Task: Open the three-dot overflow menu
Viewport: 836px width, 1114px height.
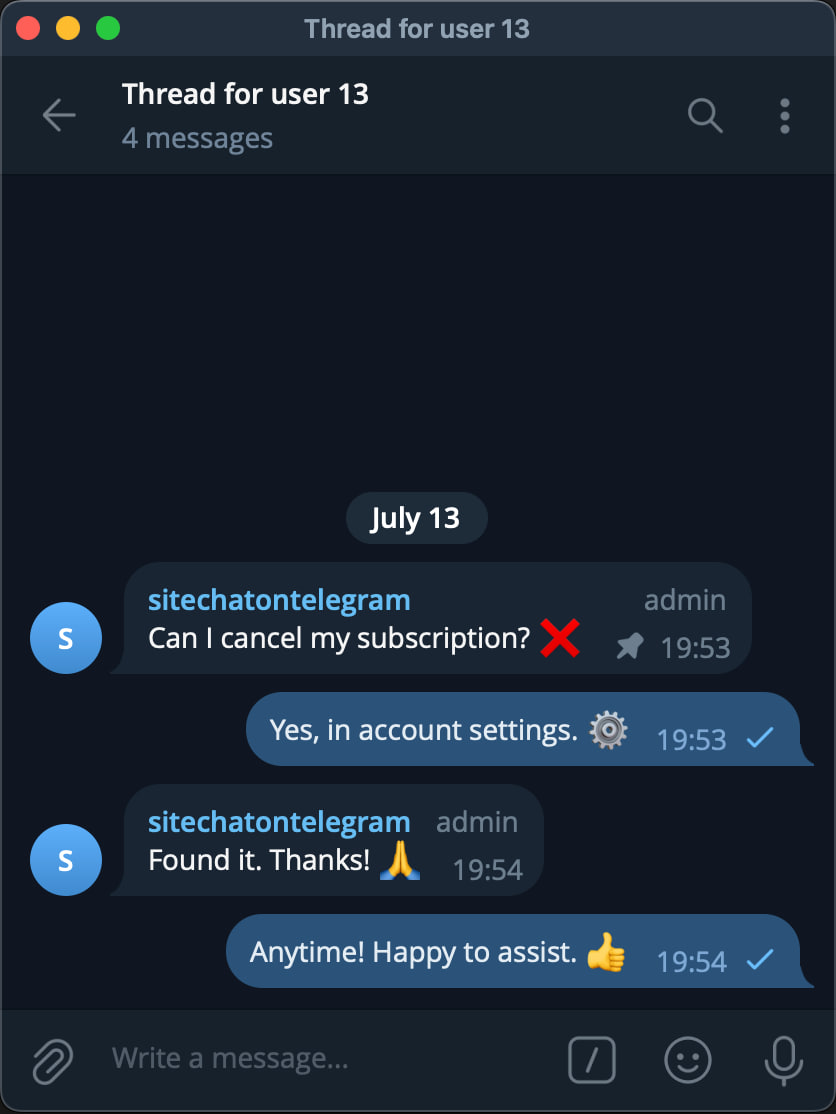Action: pyautogui.click(x=785, y=116)
